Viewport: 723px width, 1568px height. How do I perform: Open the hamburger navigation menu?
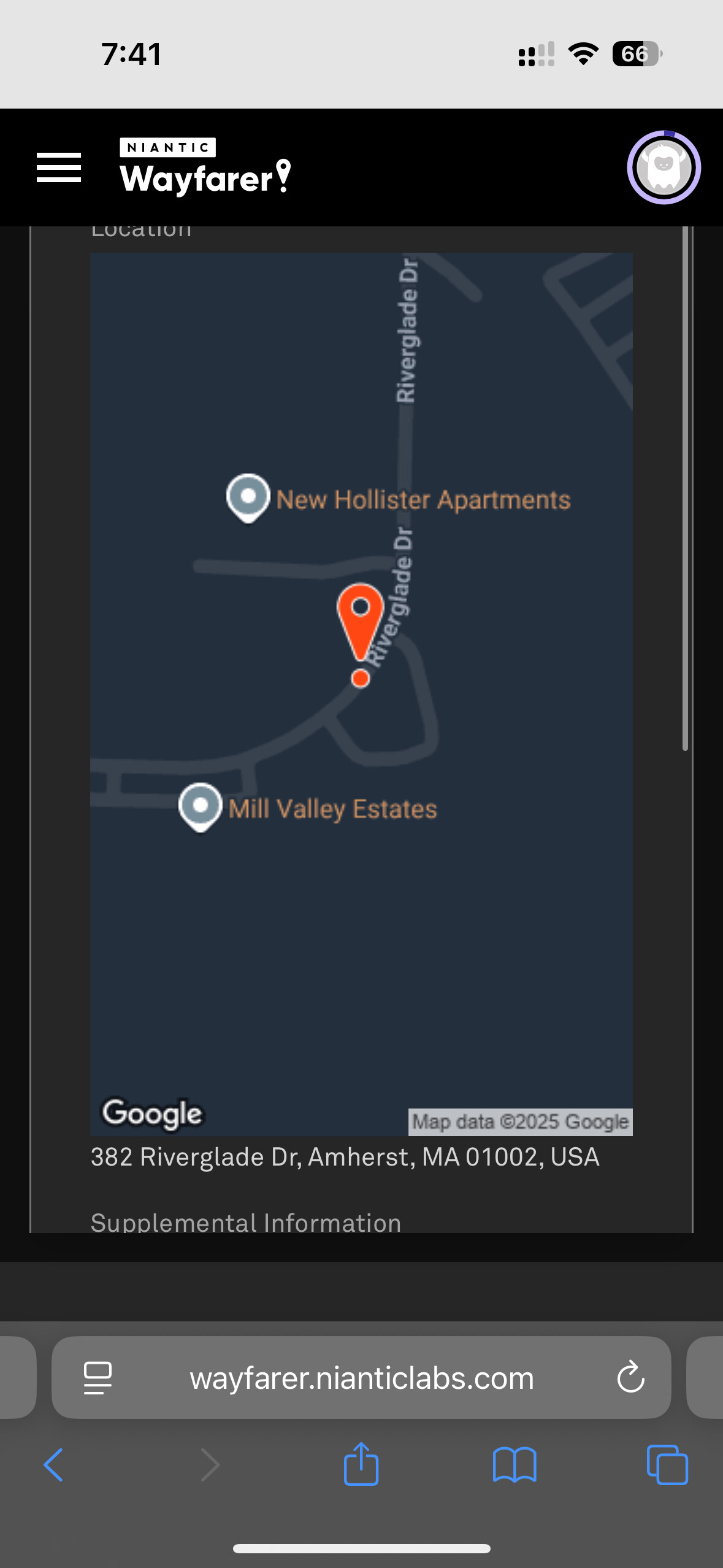(x=59, y=167)
